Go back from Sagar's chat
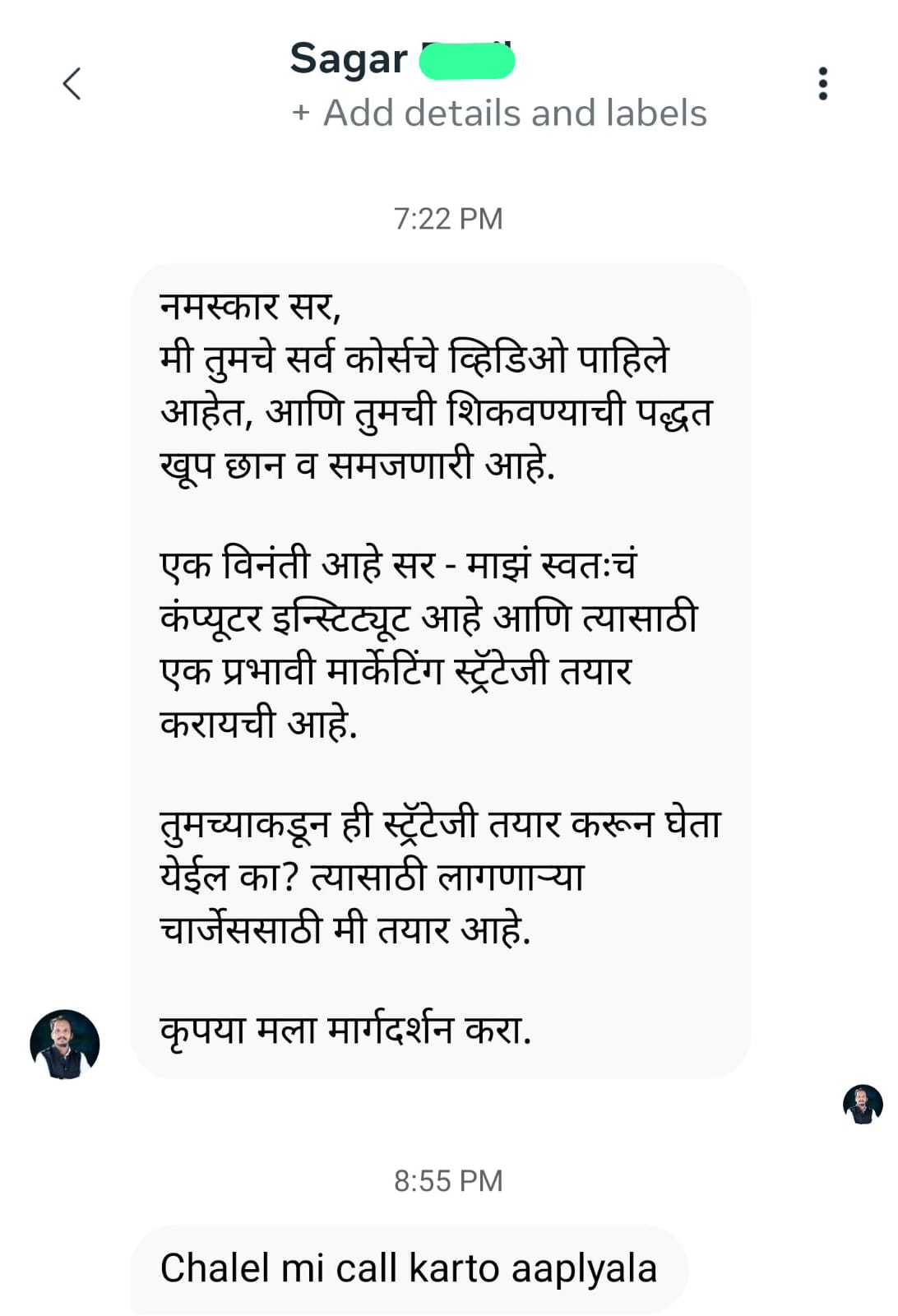 pos(72,84)
